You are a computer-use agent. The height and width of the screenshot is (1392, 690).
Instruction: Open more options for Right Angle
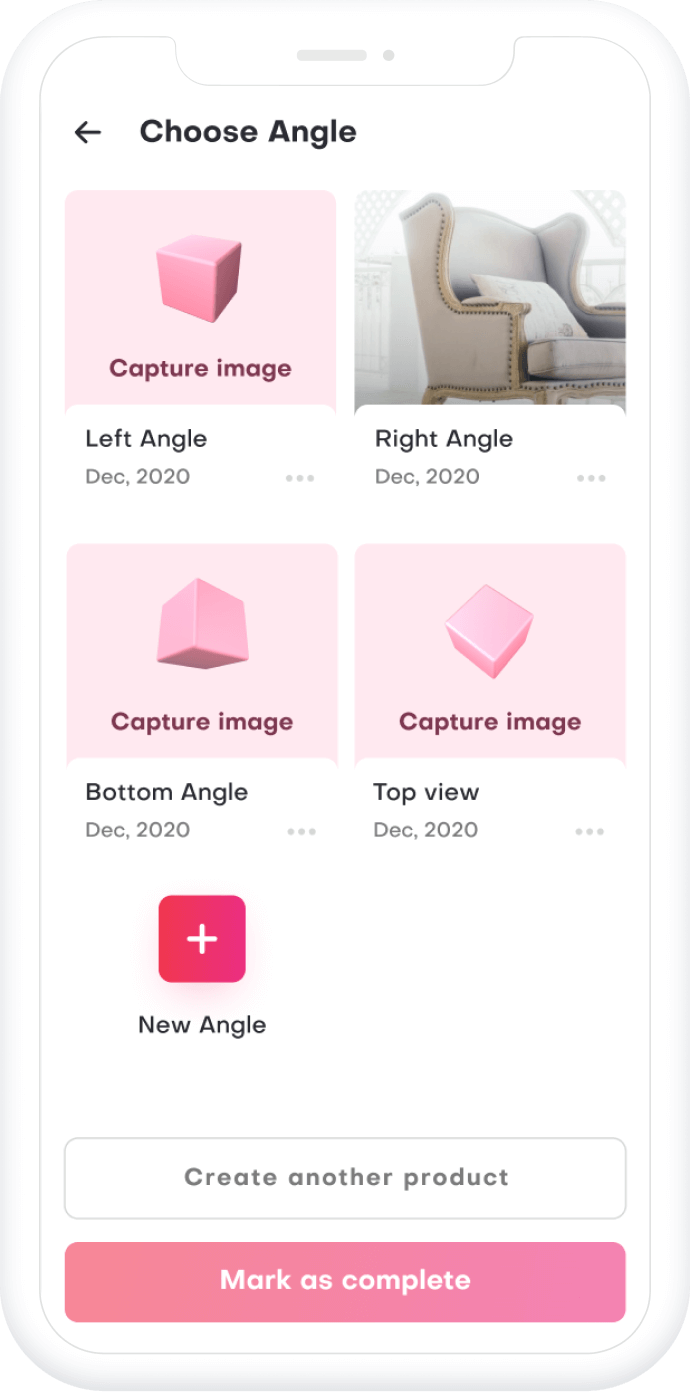coord(591,478)
